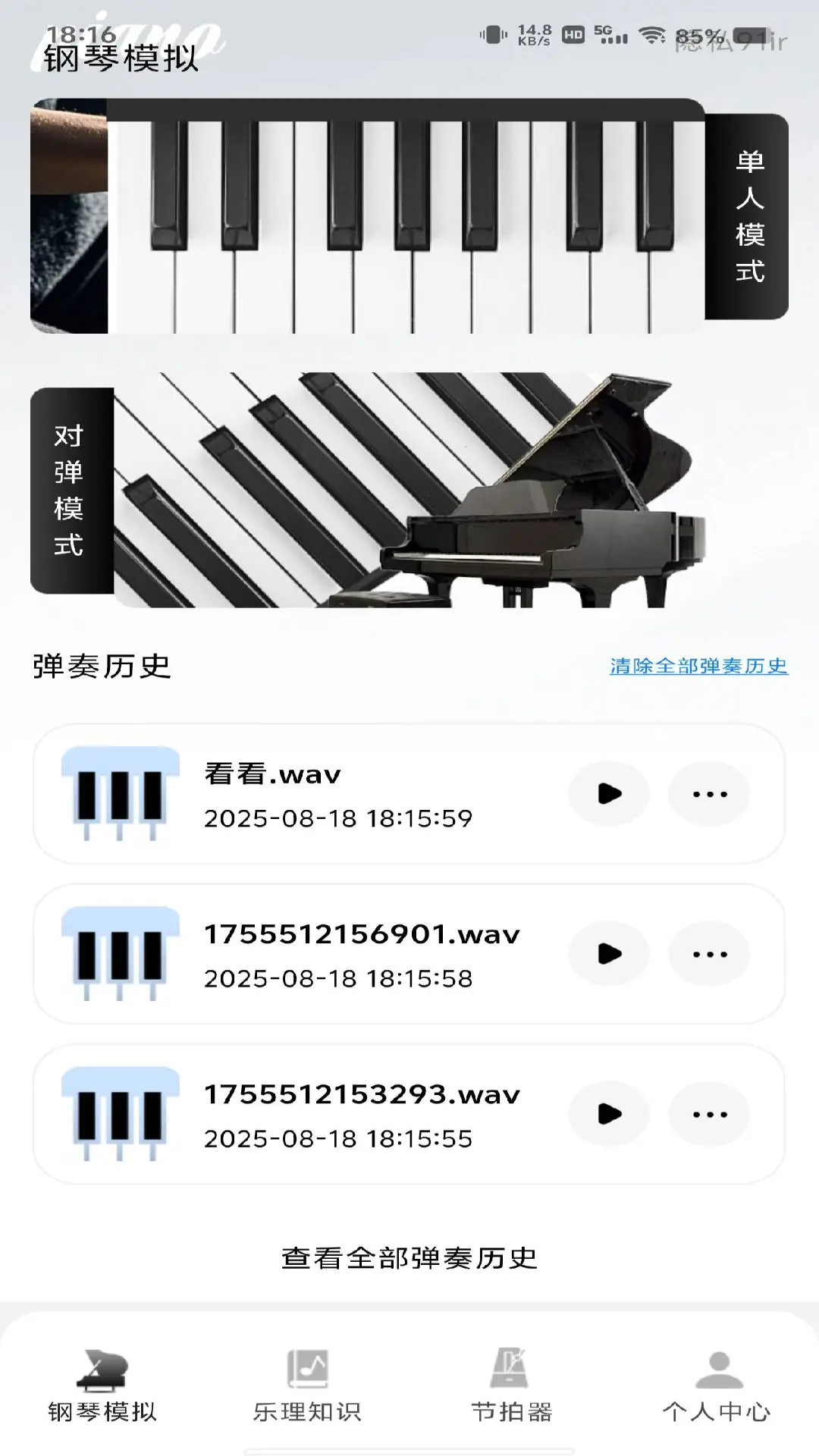Open more options for 1755512153293.wav
This screenshot has width=819, height=1456.
(708, 1112)
